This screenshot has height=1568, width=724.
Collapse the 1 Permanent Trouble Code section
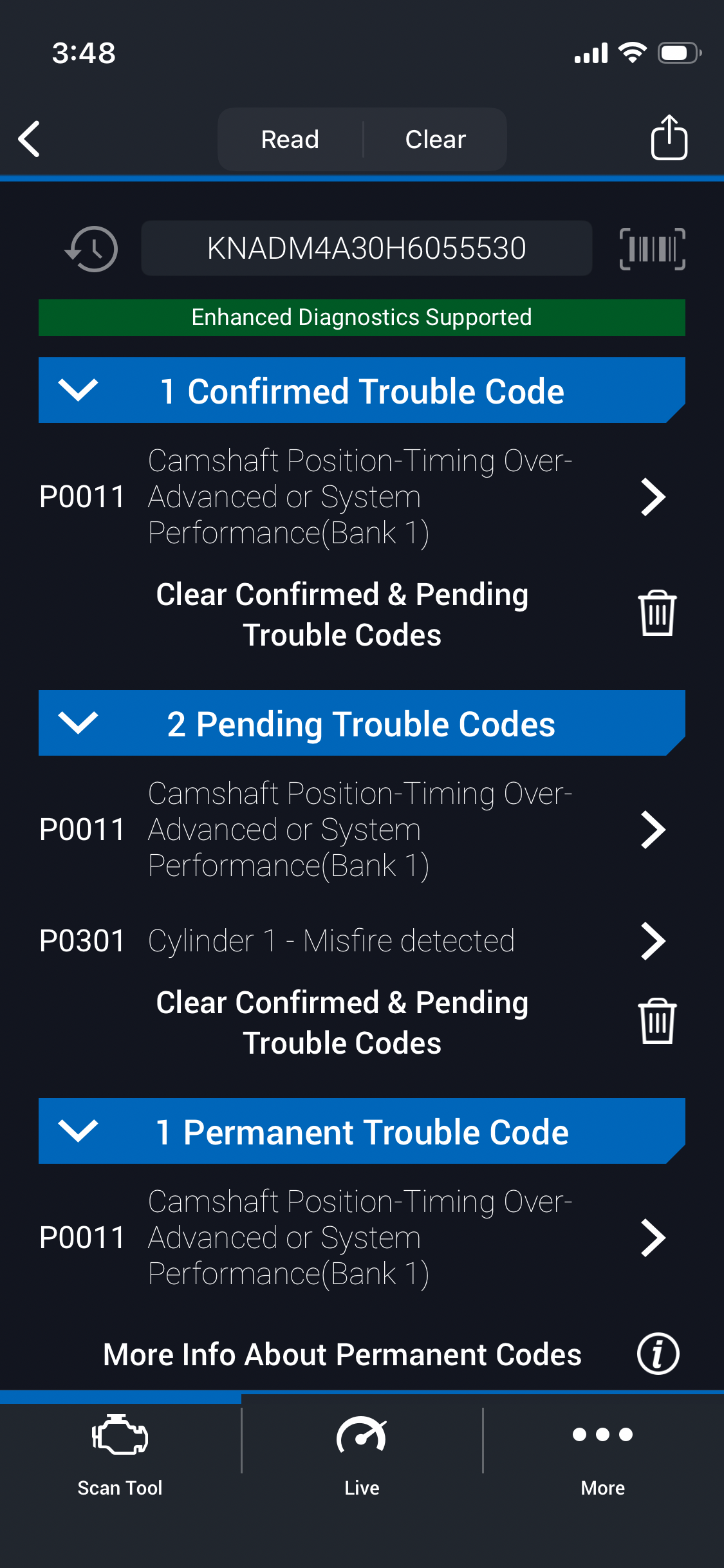click(78, 1131)
